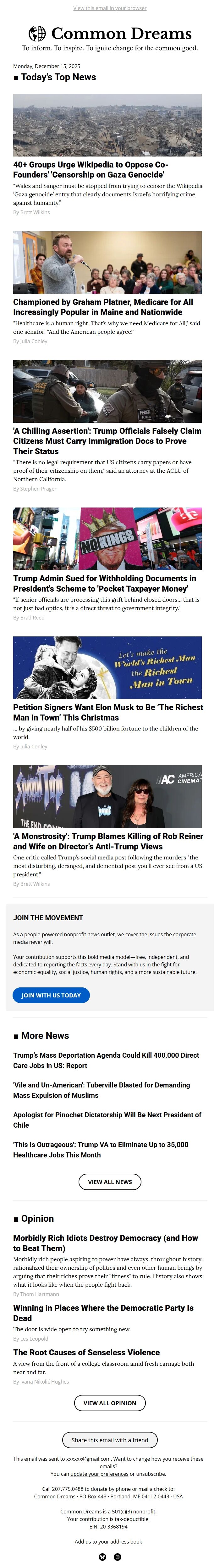Open the Wikipedia Gaza genocide censorship article
The height and width of the screenshot is (1568, 220).
90,169
